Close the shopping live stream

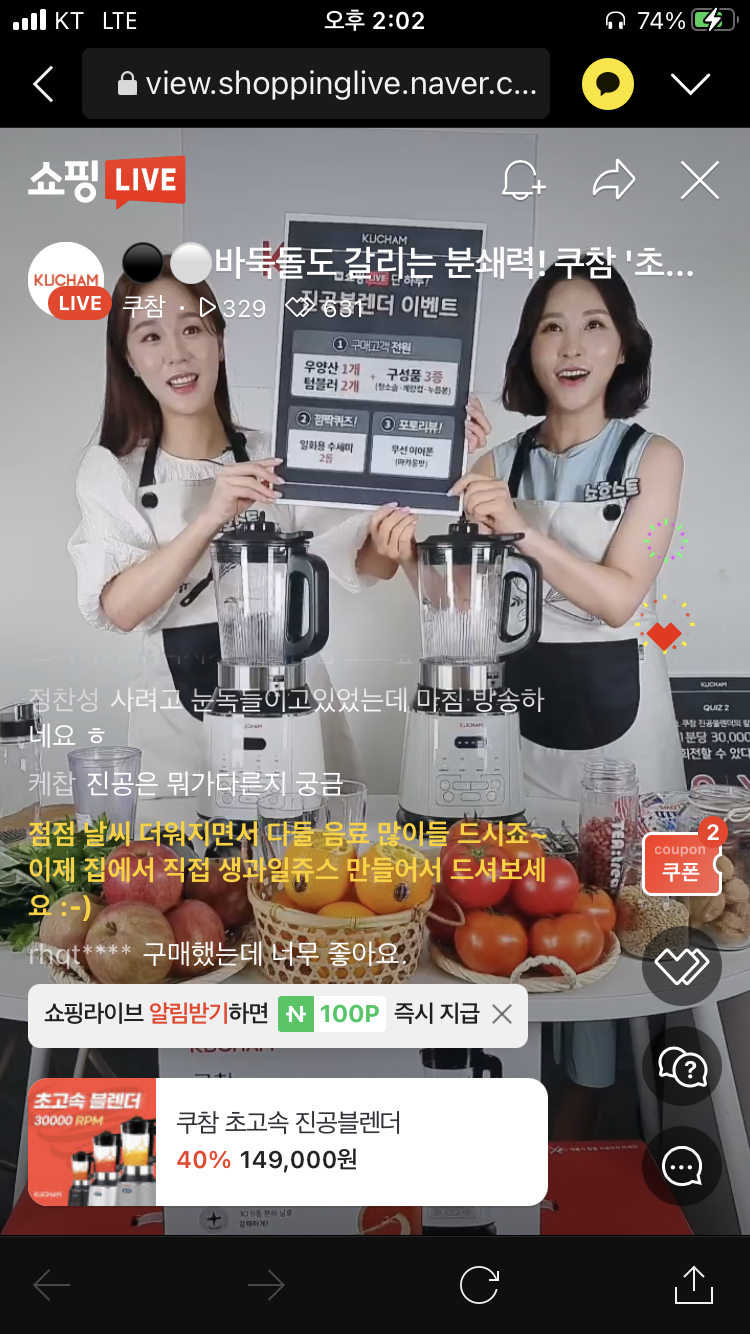click(700, 181)
